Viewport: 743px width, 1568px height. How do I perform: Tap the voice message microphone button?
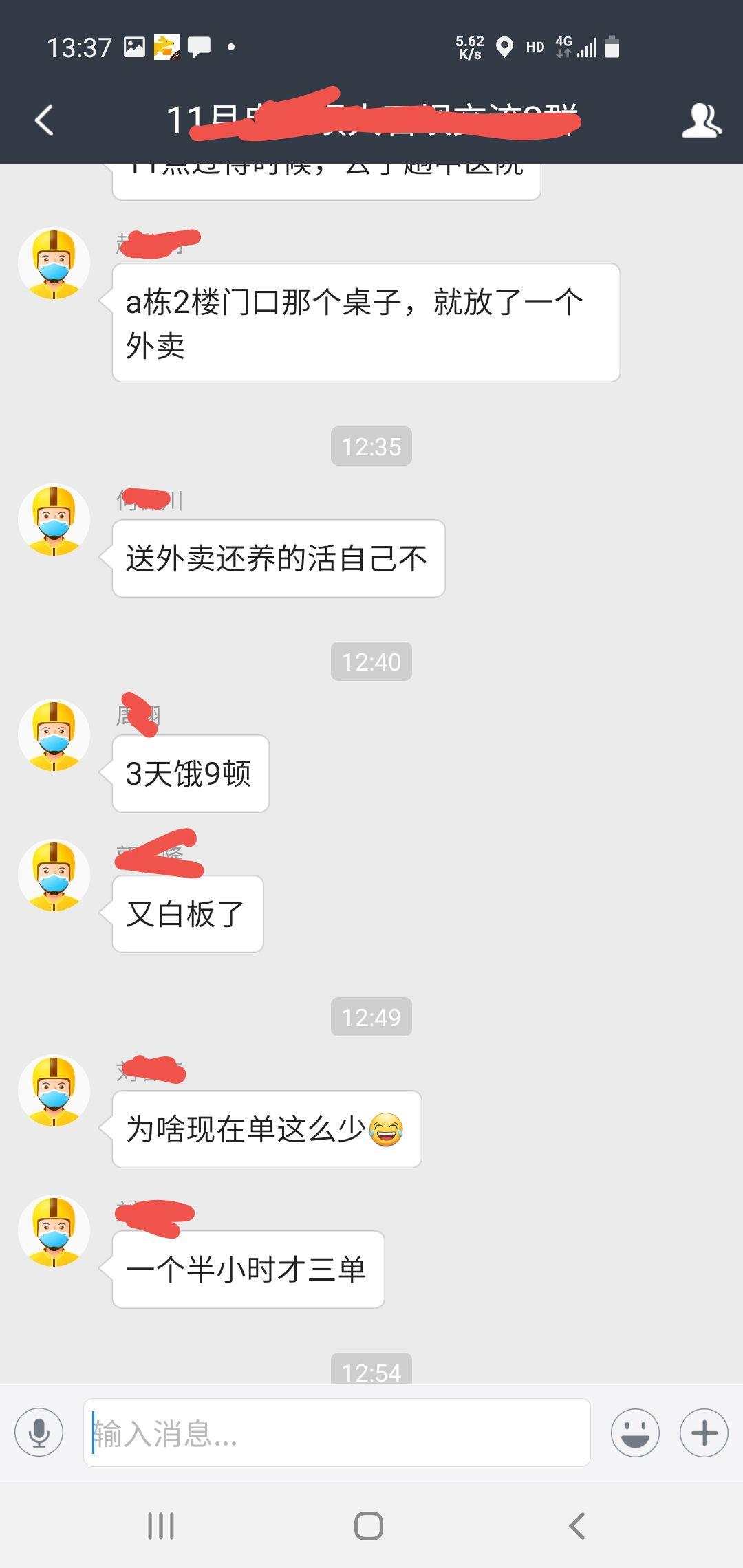39,1433
